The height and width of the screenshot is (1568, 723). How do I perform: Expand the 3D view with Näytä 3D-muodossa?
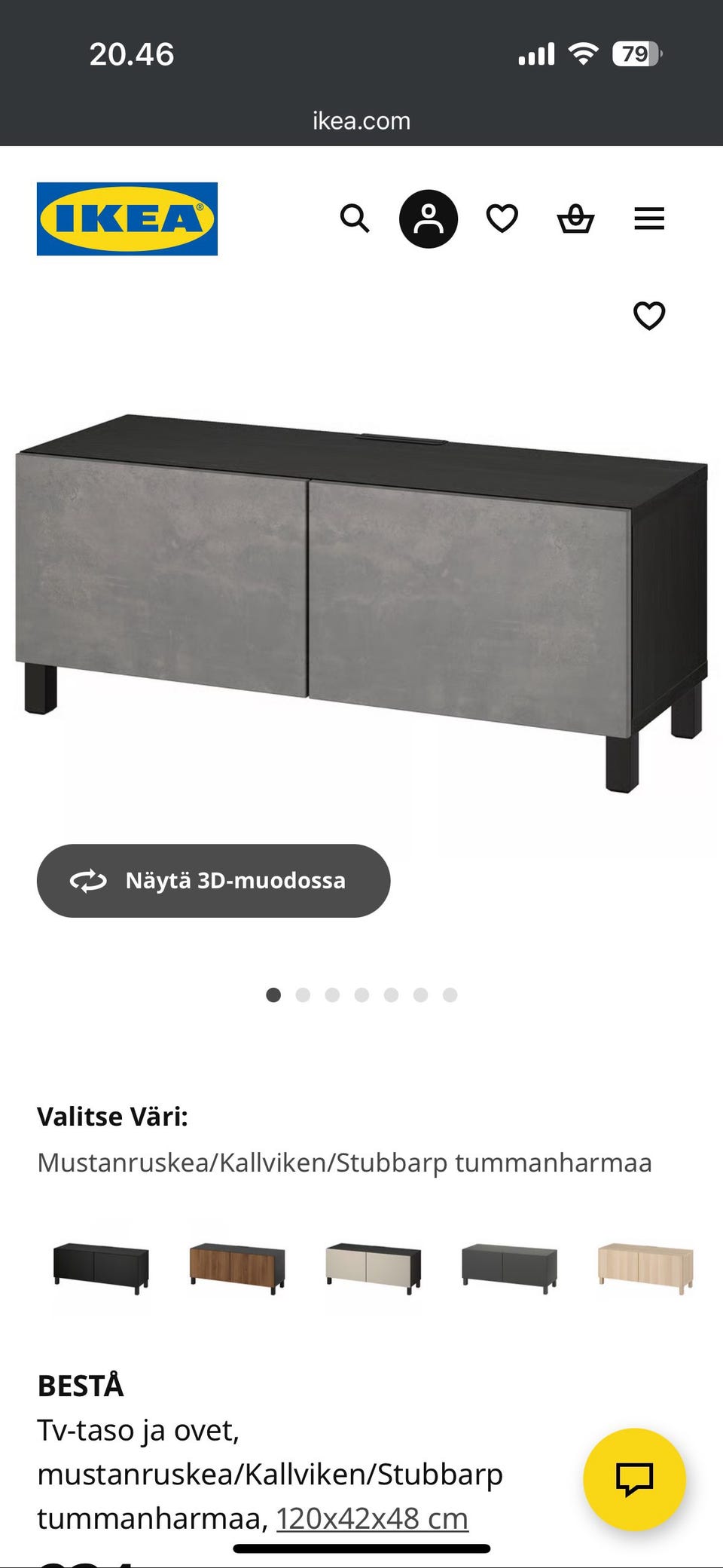(214, 880)
